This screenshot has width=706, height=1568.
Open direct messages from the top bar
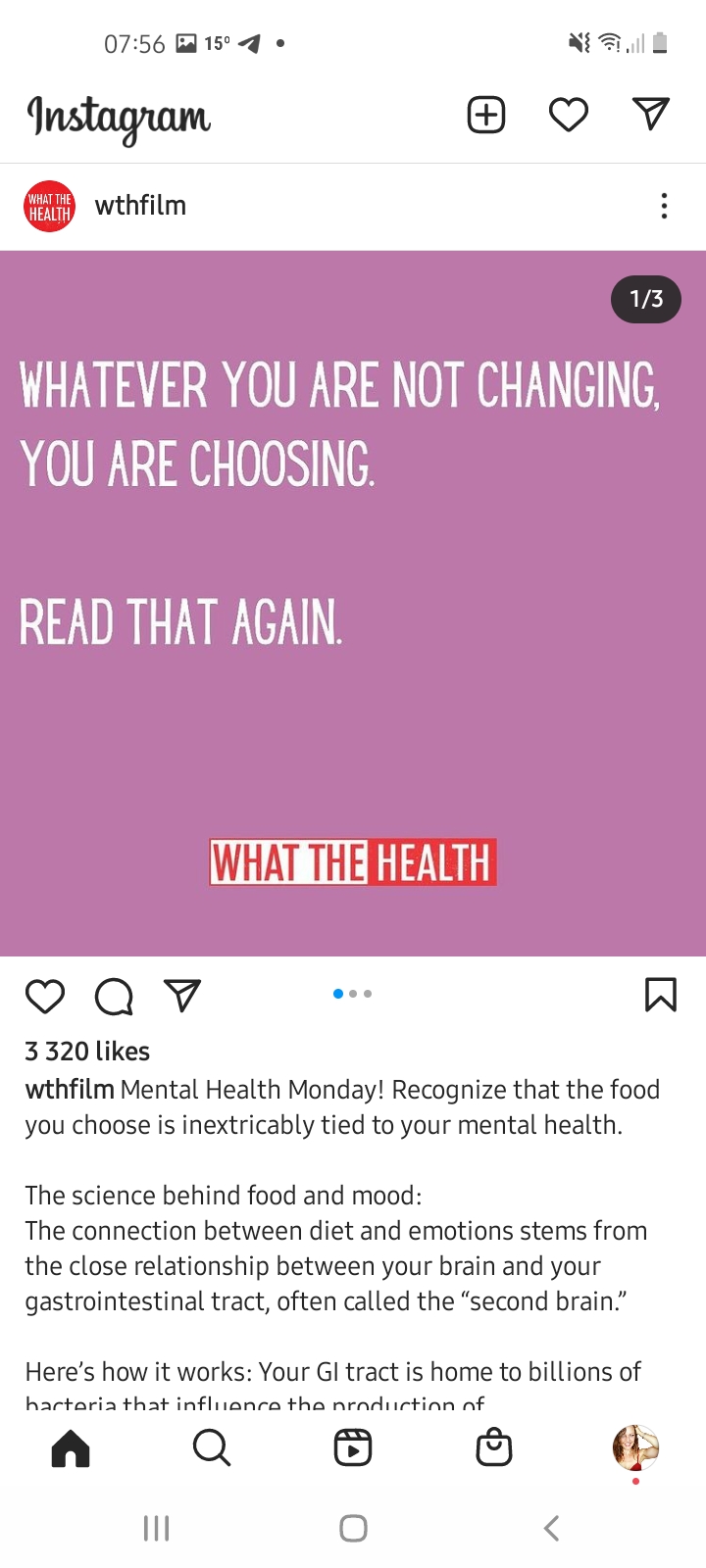click(x=650, y=114)
